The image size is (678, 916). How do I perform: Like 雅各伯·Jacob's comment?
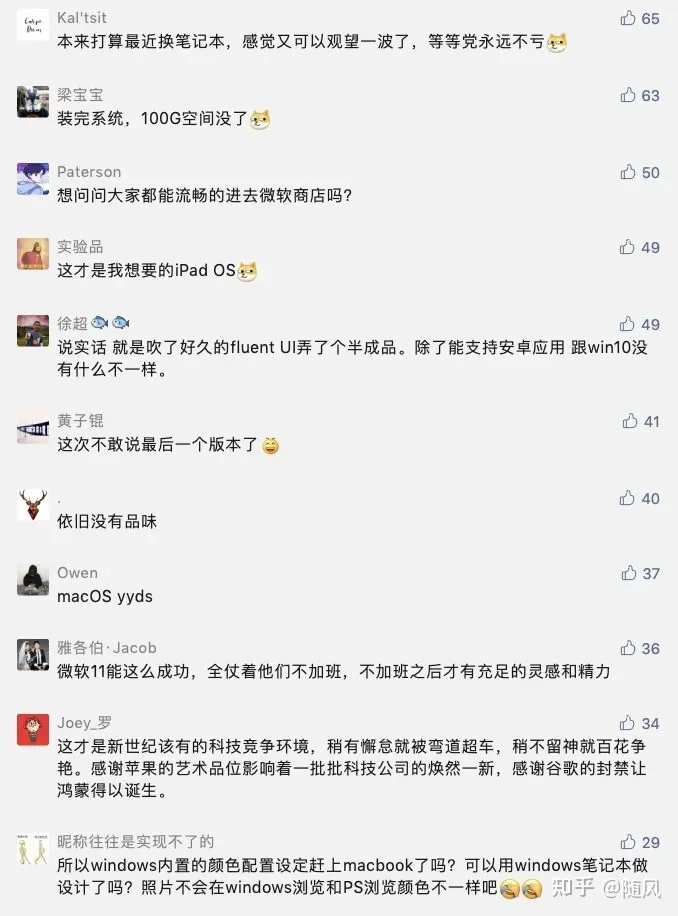[x=629, y=648]
